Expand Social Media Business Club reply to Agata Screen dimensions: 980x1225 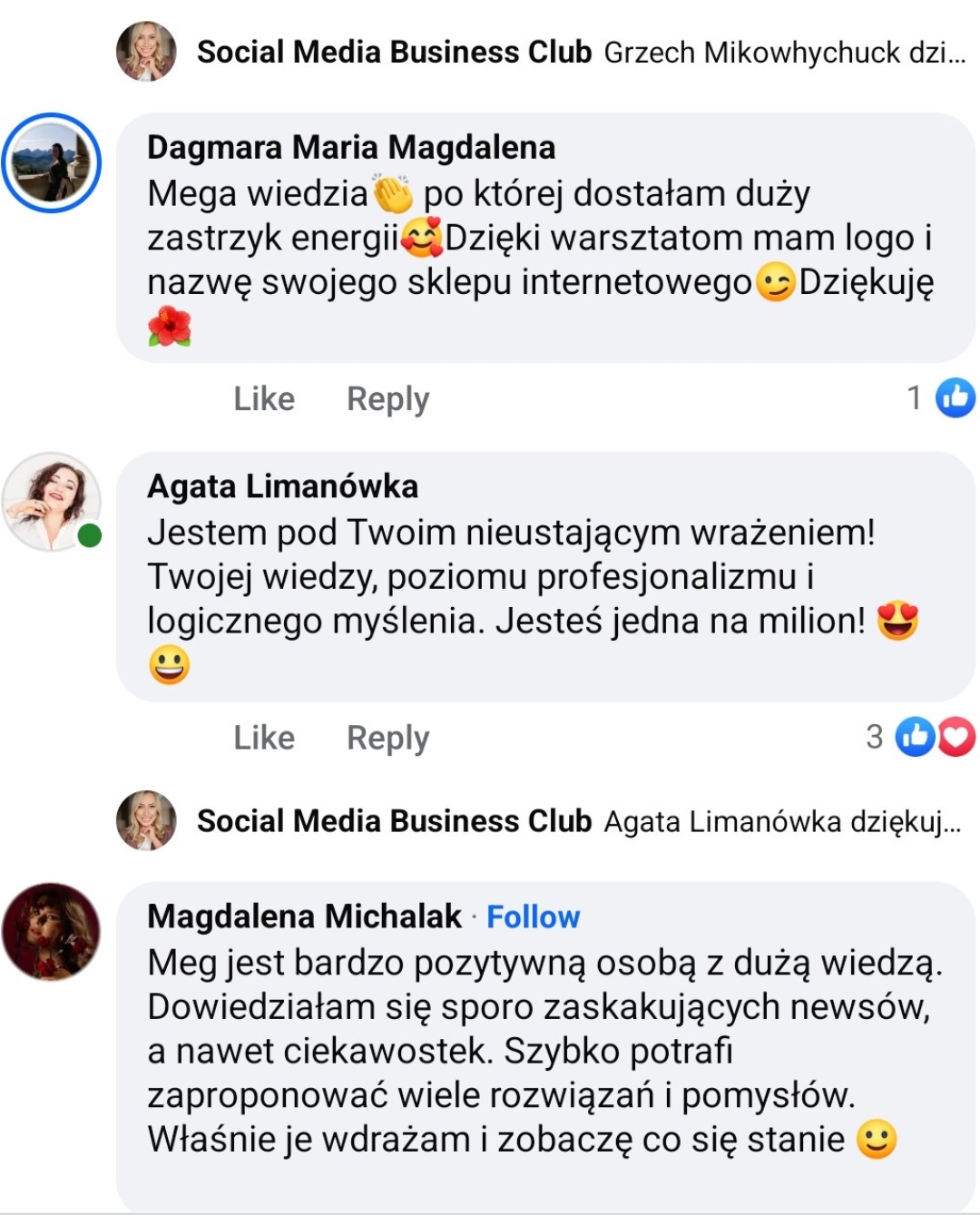pyautogui.click(x=781, y=821)
